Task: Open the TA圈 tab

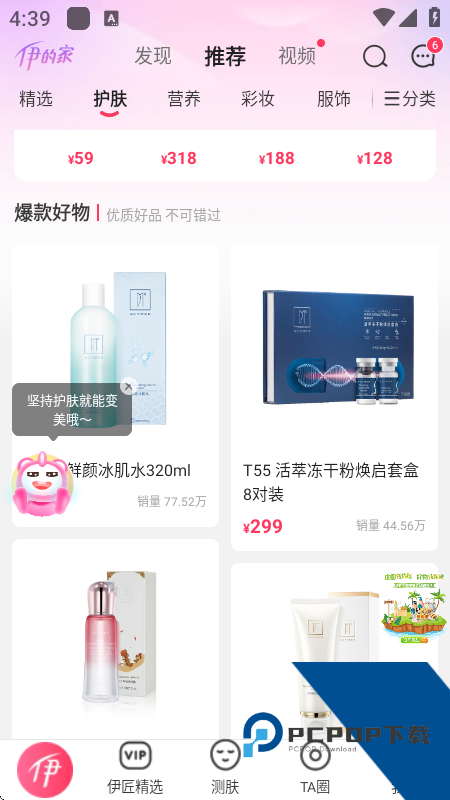Action: coord(315,768)
